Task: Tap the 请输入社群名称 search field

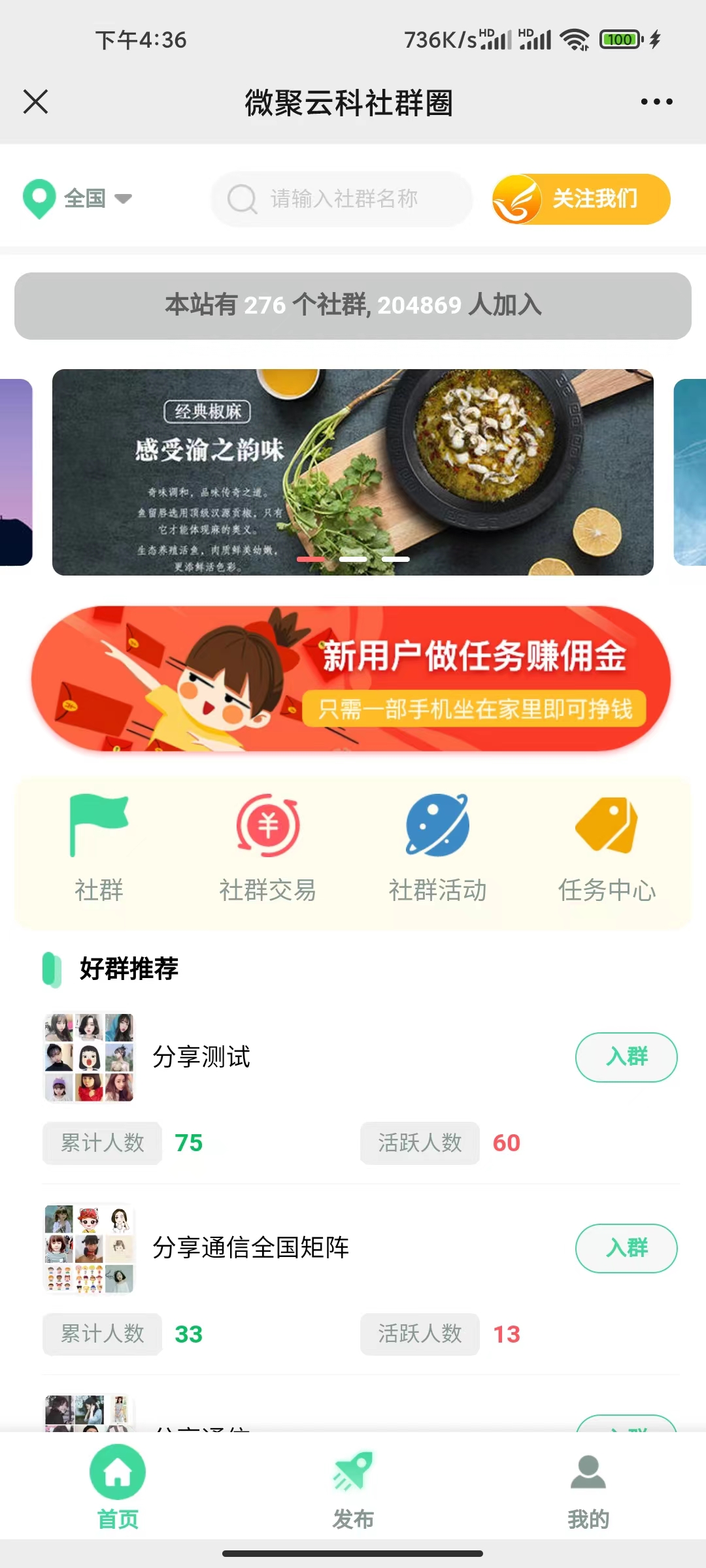Action: click(x=342, y=199)
